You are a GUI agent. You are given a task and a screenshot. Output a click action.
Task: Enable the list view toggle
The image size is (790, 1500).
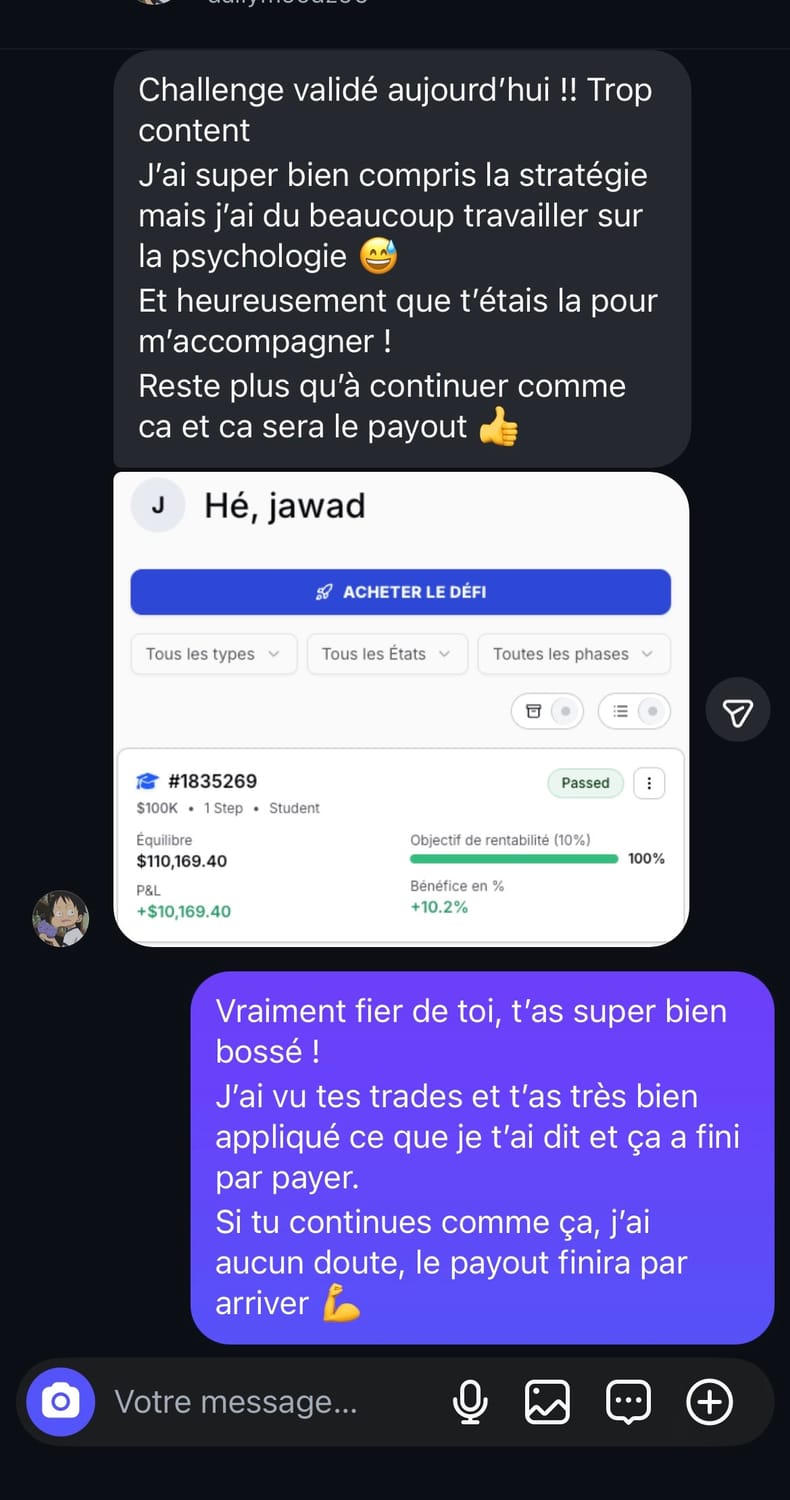tap(634, 711)
